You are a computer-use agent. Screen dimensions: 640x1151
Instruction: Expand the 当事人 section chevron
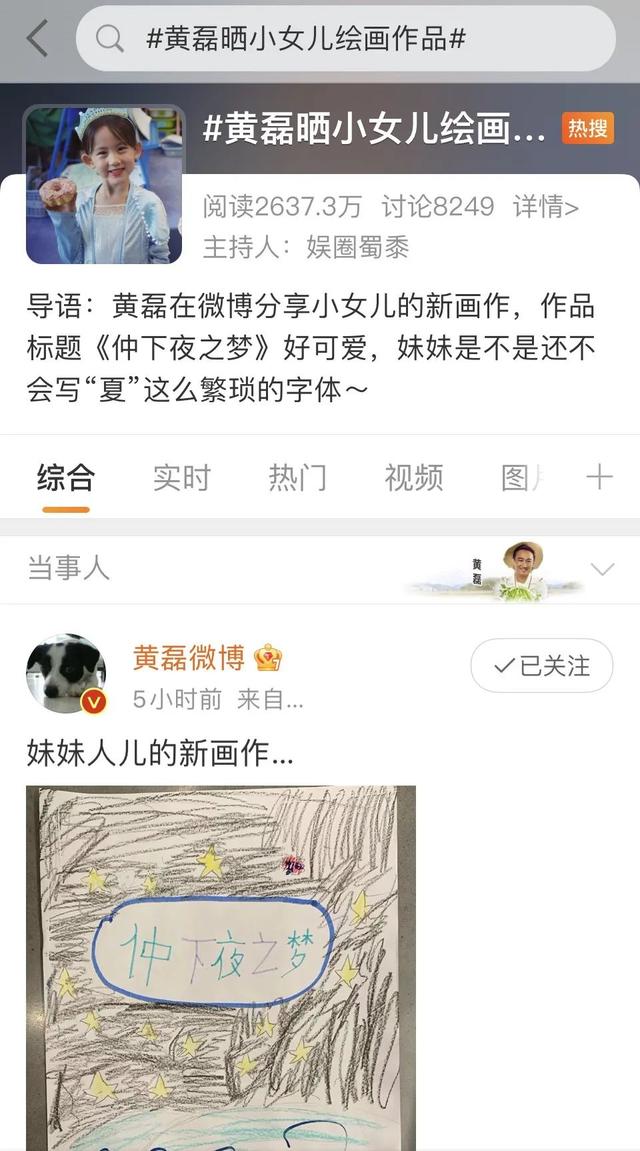point(602,570)
